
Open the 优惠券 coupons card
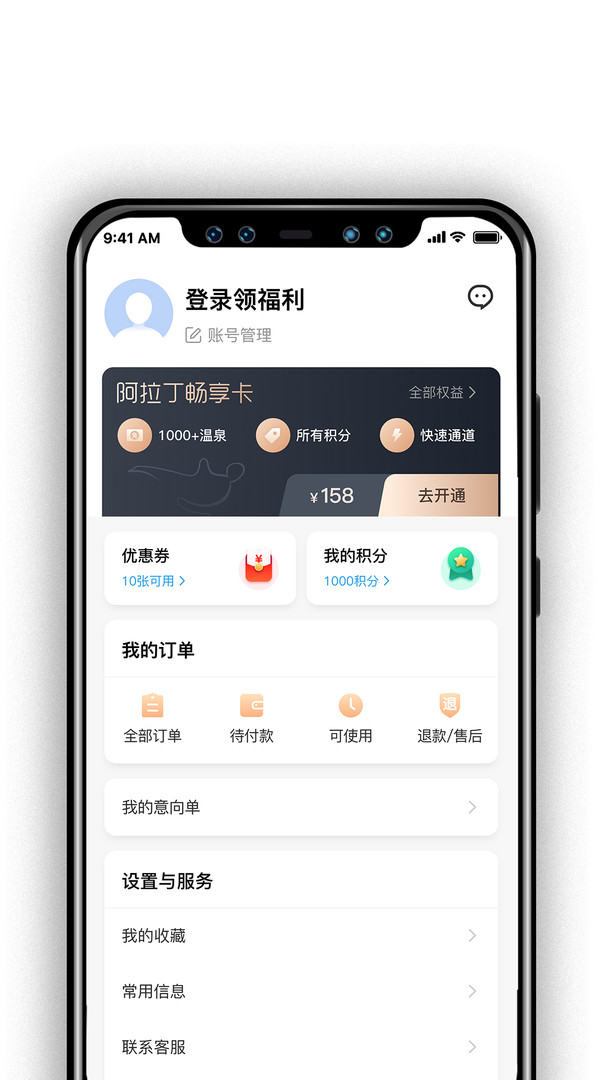(200, 568)
